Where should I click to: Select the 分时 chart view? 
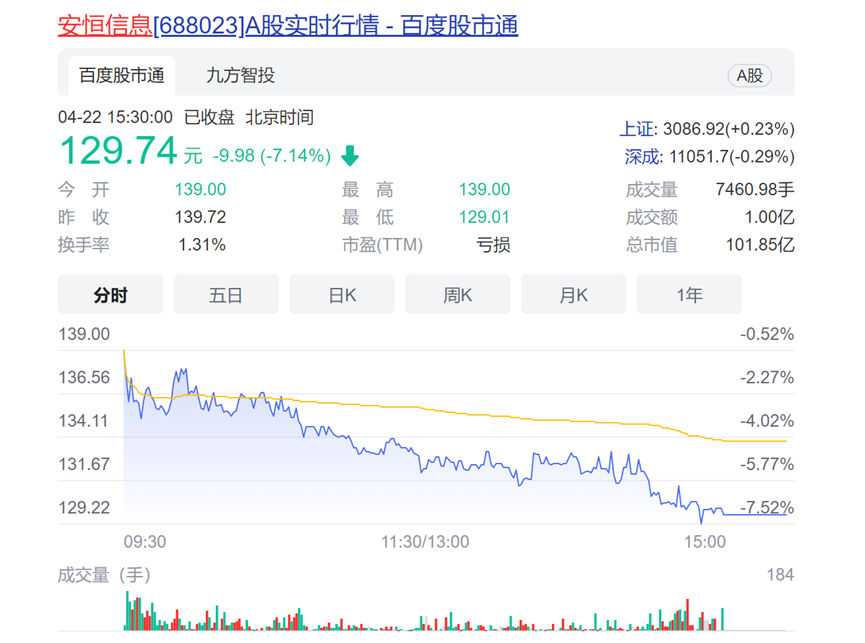click(111, 295)
